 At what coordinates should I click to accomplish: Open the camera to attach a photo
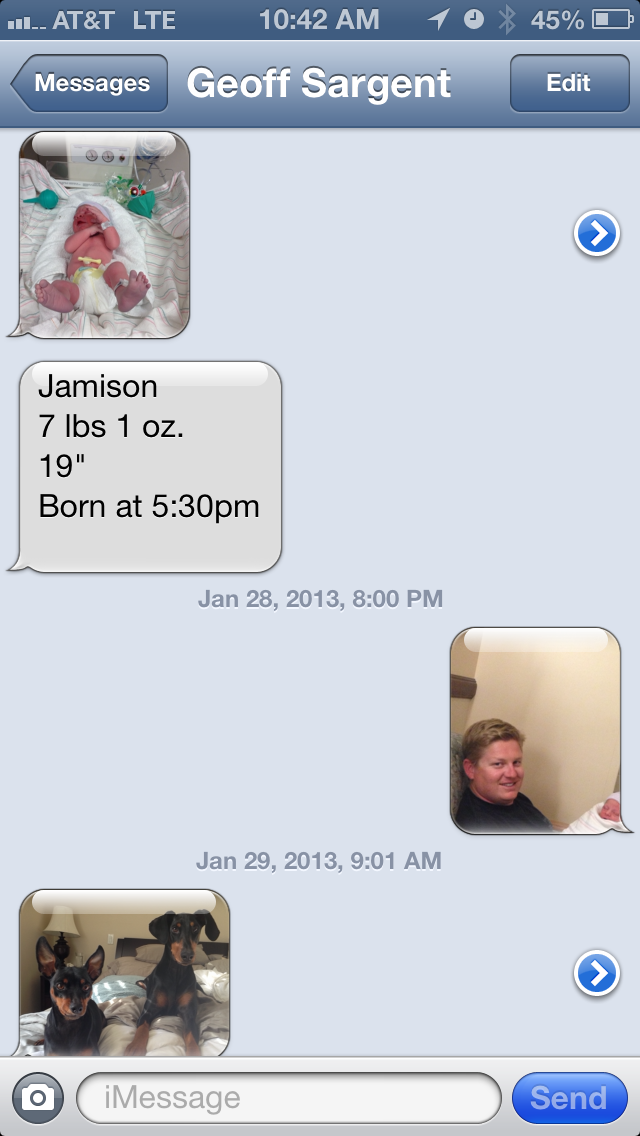[38, 1098]
